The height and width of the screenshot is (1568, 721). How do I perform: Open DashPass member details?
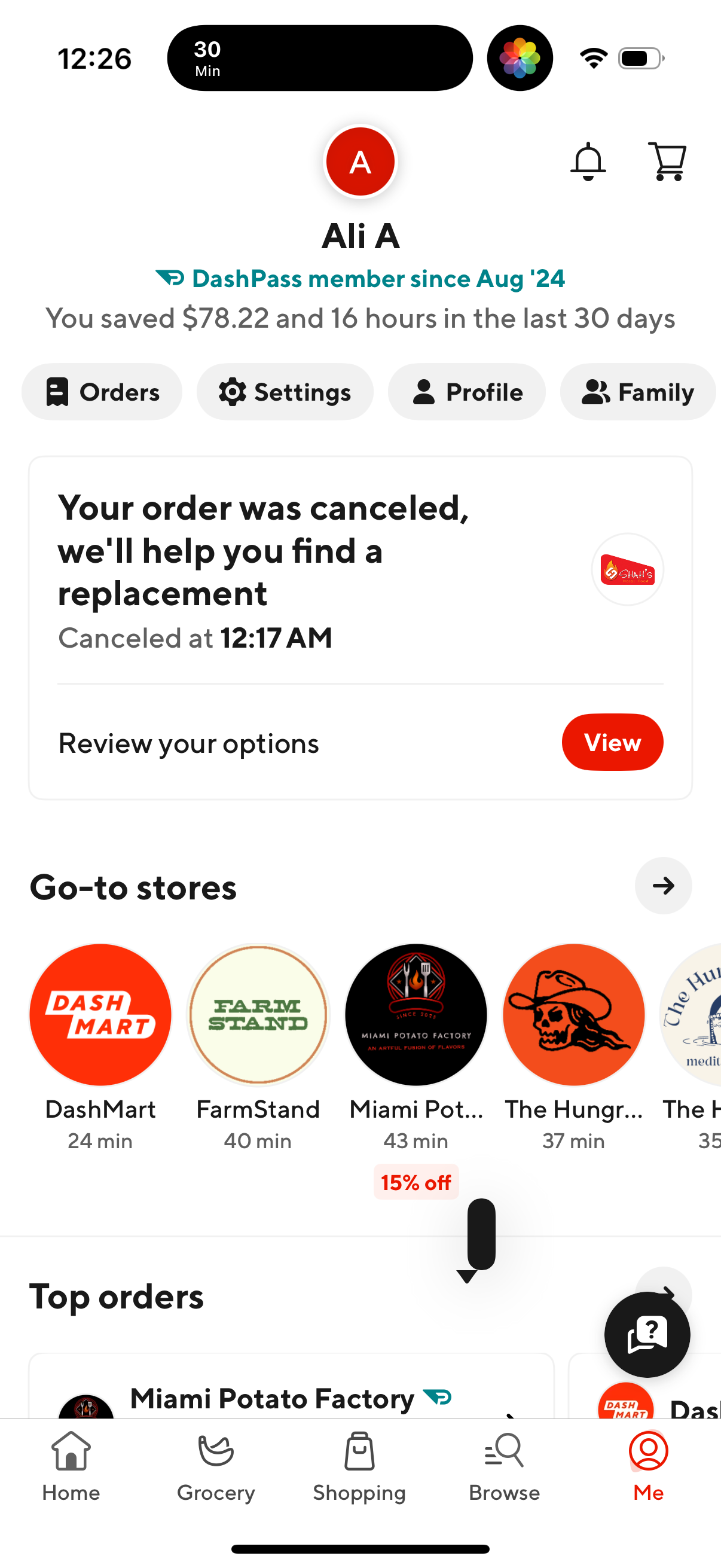[360, 278]
